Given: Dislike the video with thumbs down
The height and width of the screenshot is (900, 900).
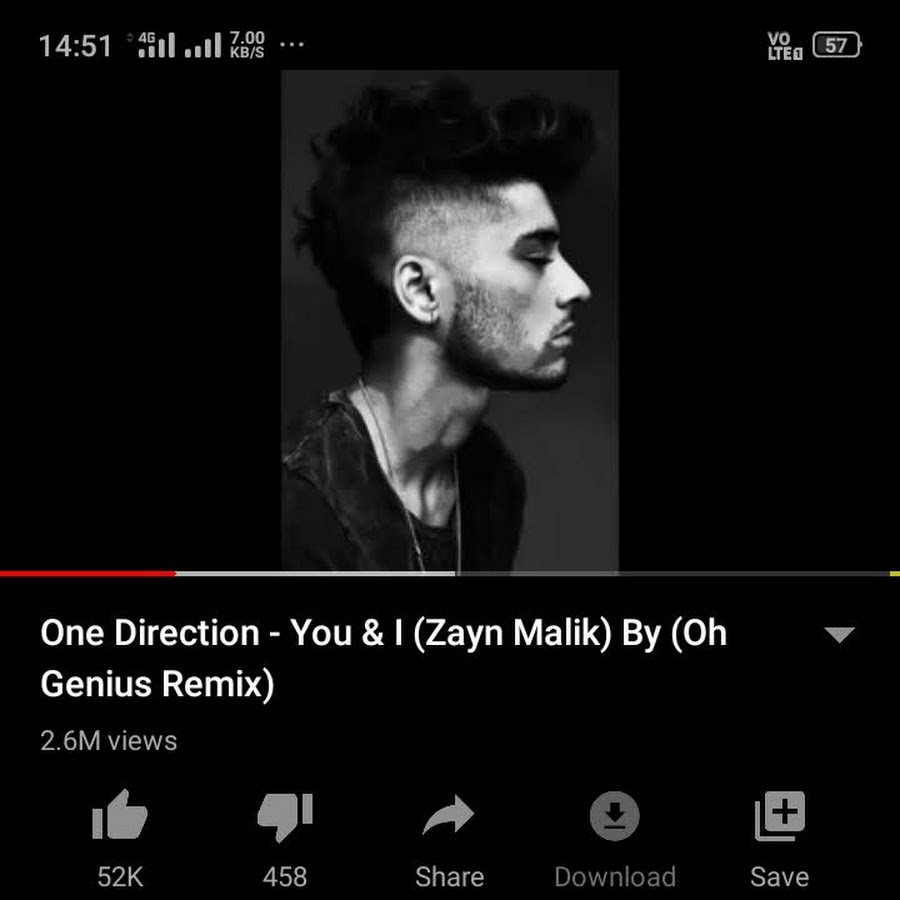Looking at the screenshot, I should coord(284,817).
